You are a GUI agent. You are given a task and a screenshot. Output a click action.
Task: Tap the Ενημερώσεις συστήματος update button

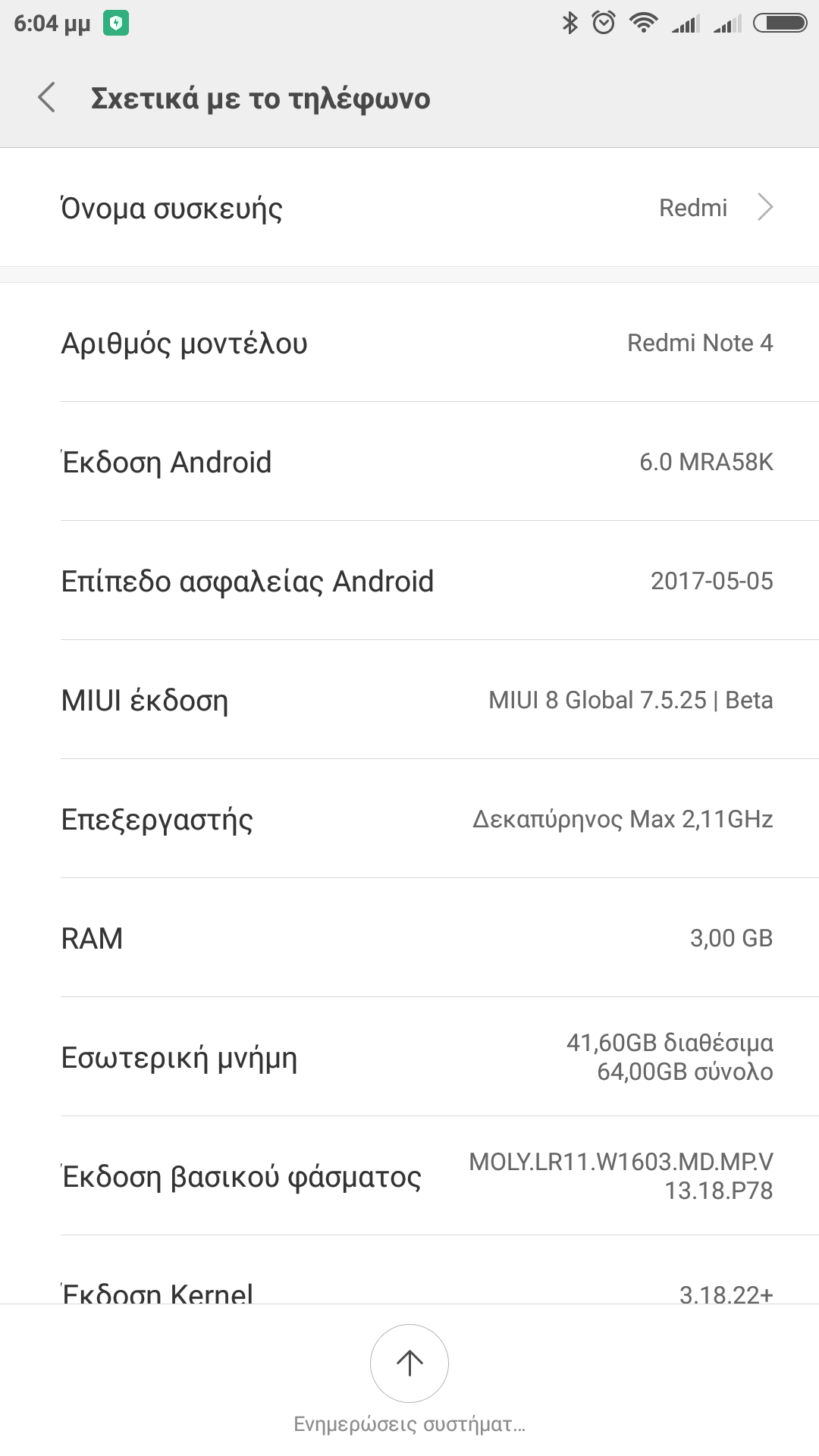click(x=409, y=1363)
